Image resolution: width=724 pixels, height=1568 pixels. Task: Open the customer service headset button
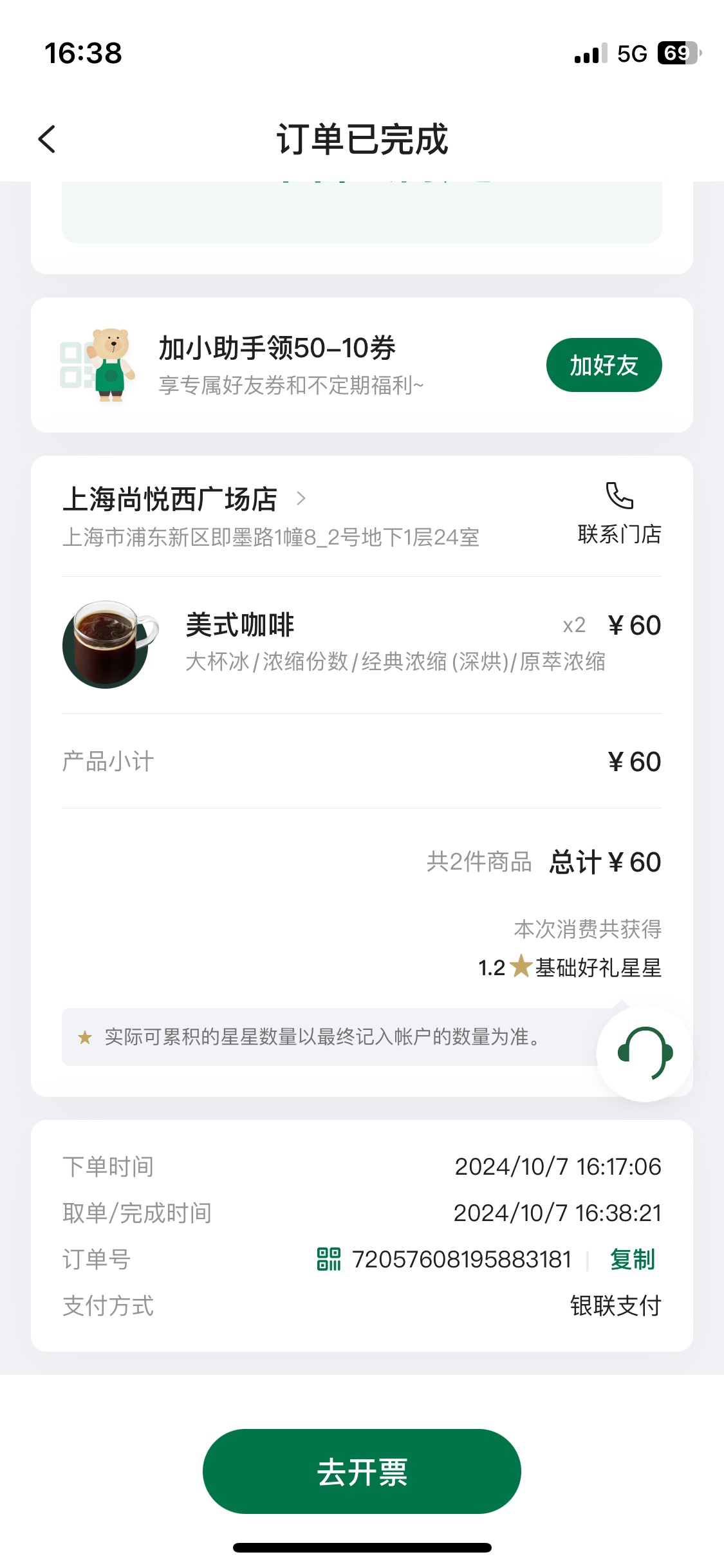tap(645, 1054)
